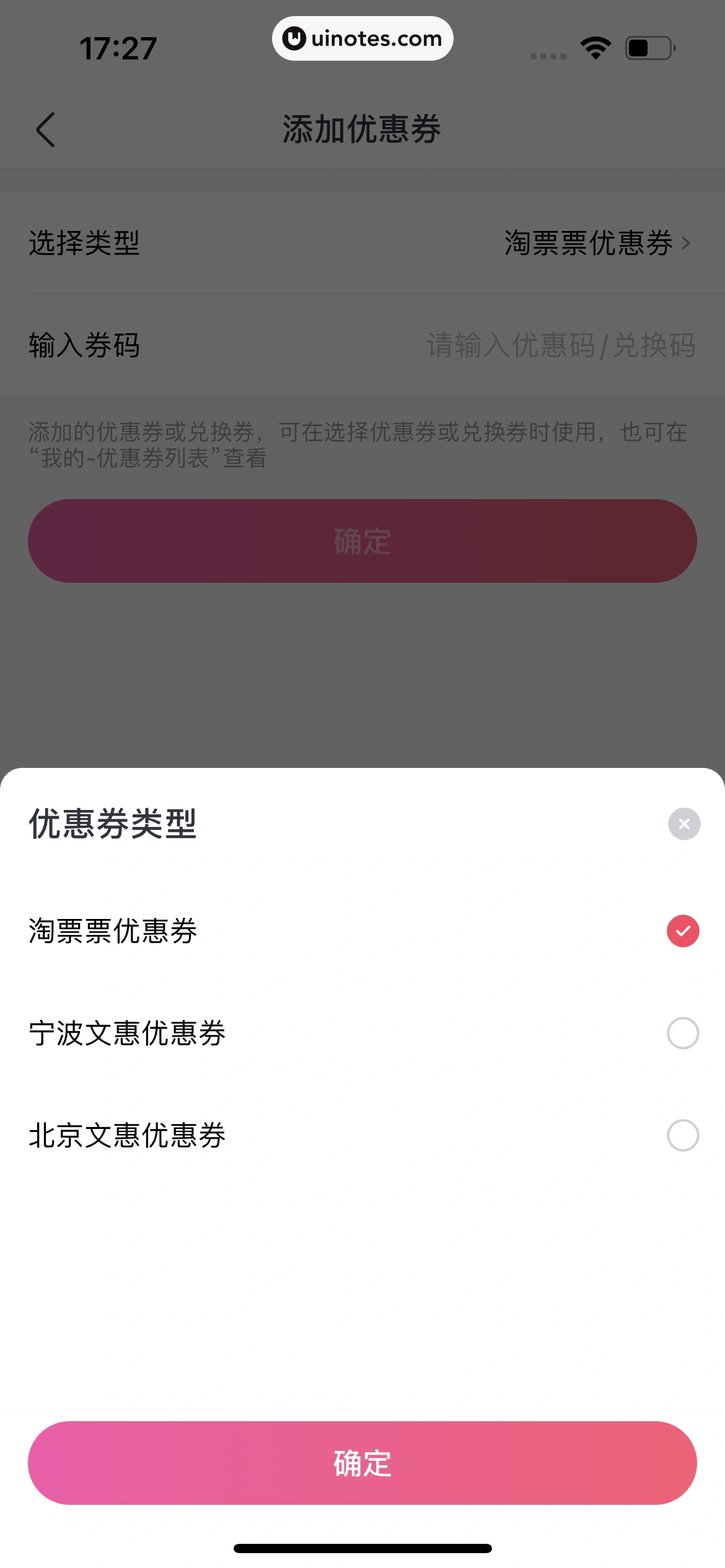
Task: Confirm coupon type with bottom 确定 button
Action: pyautogui.click(x=362, y=1463)
